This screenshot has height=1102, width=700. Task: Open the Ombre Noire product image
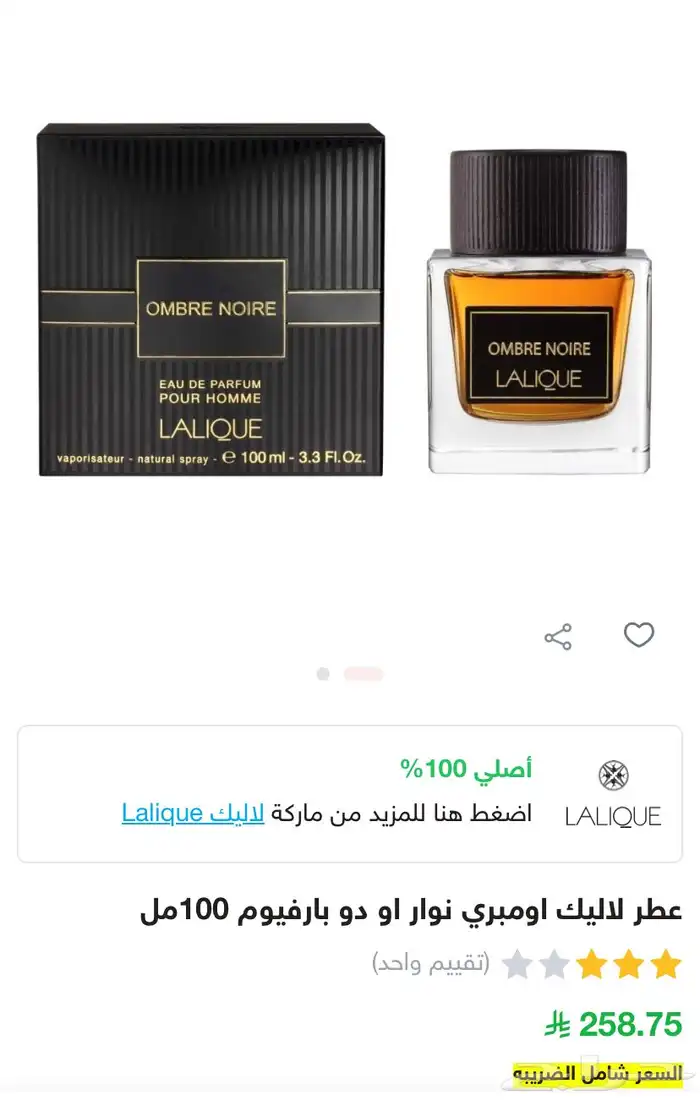350,300
